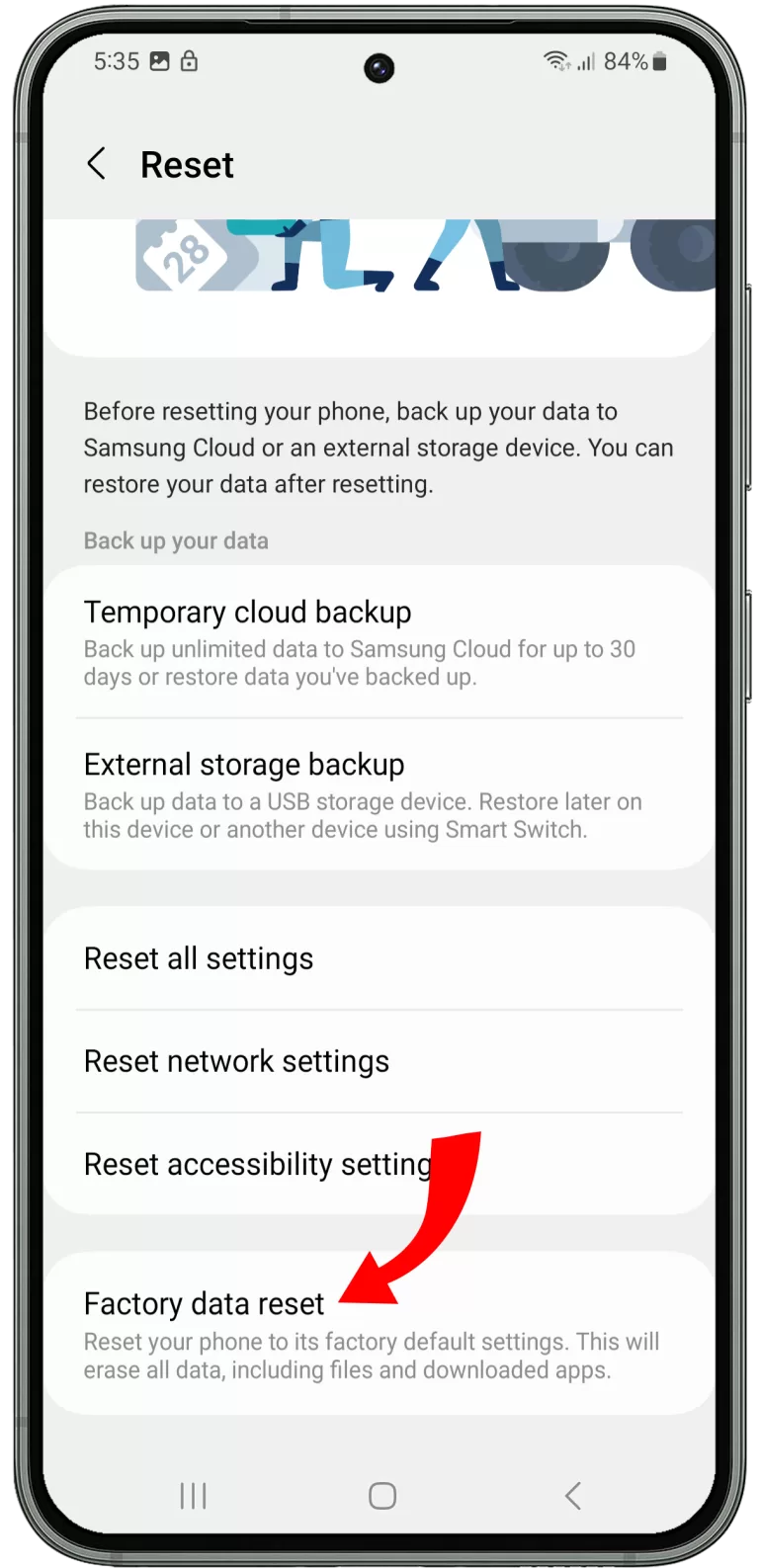Open Temporary cloud backup
Viewport: 759px width, 1568px height.
click(x=379, y=641)
